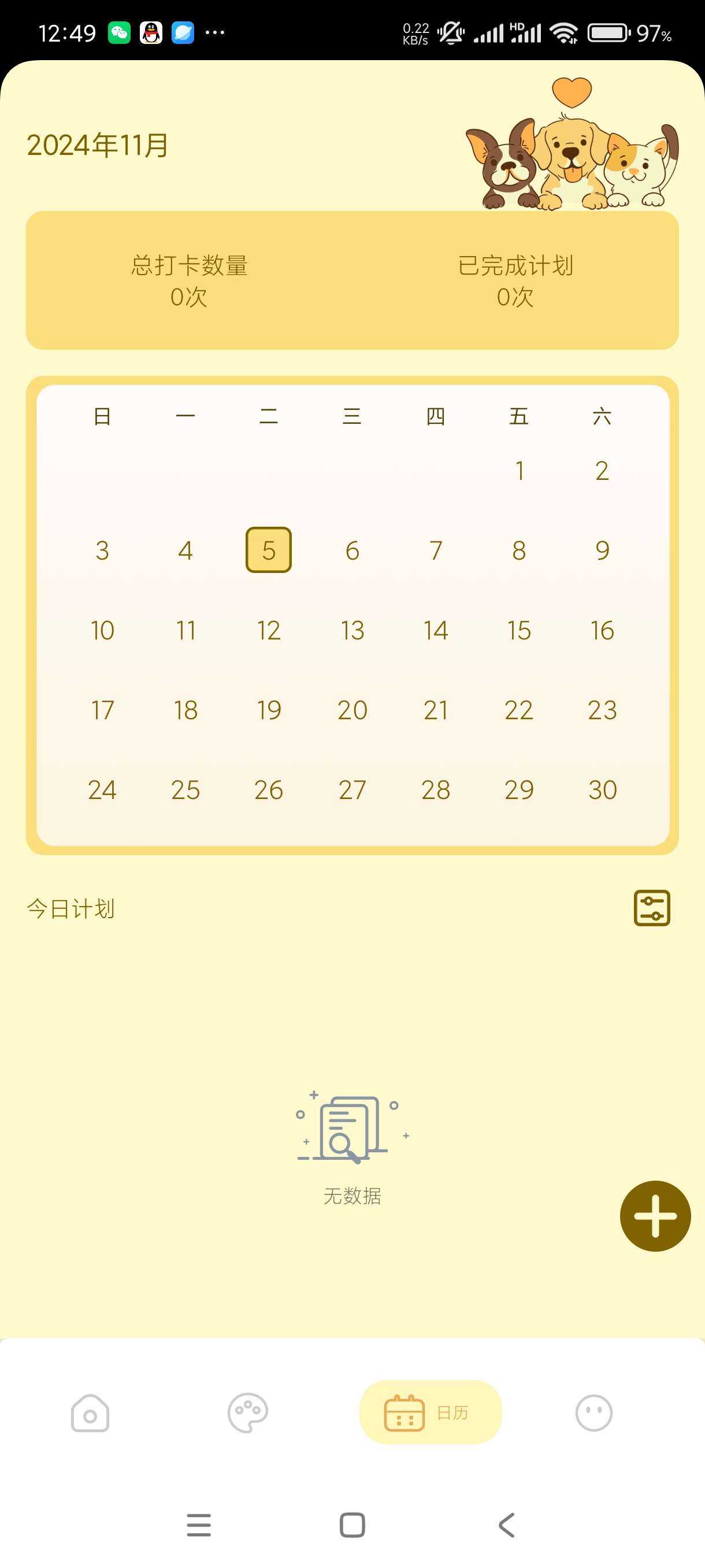Select November 28 on the calendar
The width and height of the screenshot is (705, 1568).
click(x=436, y=789)
